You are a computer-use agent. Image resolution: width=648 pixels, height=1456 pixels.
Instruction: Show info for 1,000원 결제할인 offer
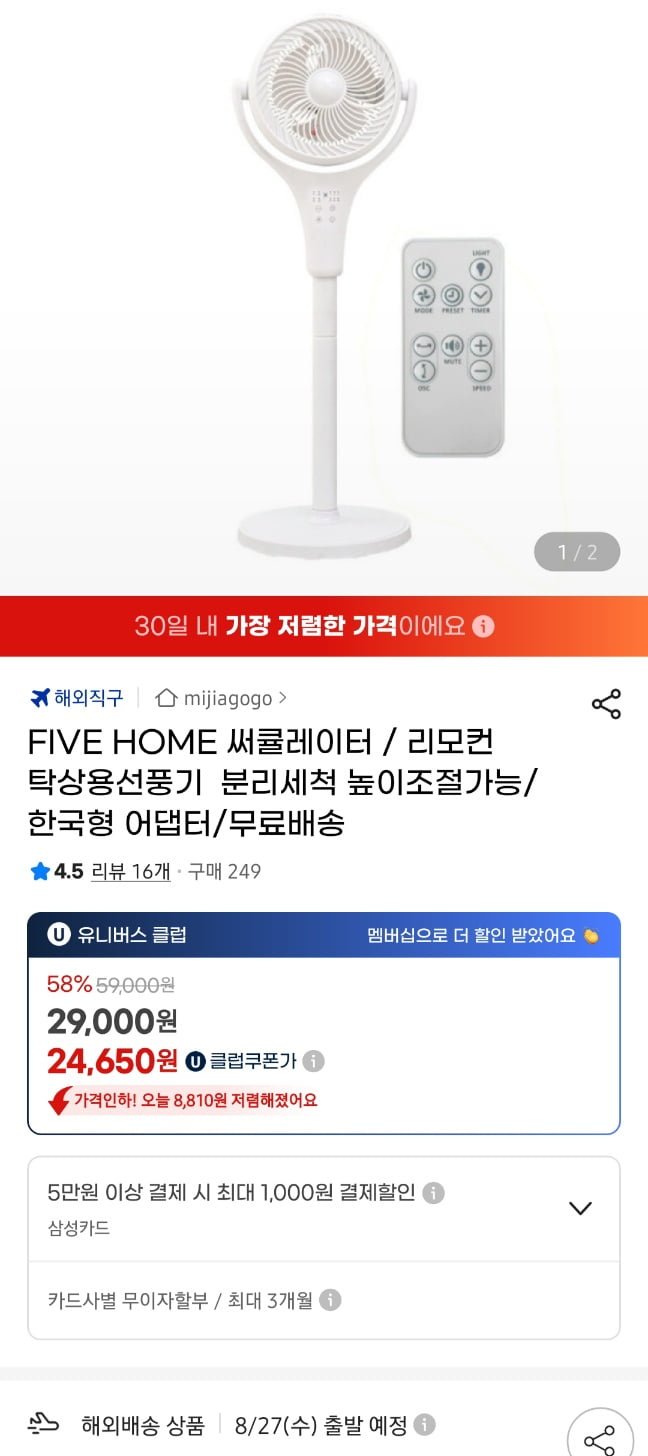433,1193
